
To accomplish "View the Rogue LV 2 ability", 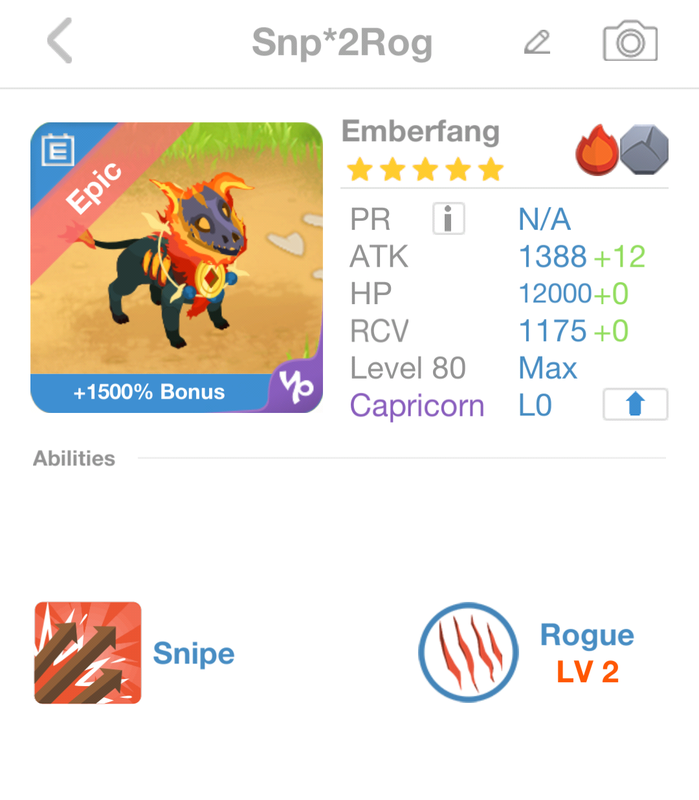I will (468, 652).
